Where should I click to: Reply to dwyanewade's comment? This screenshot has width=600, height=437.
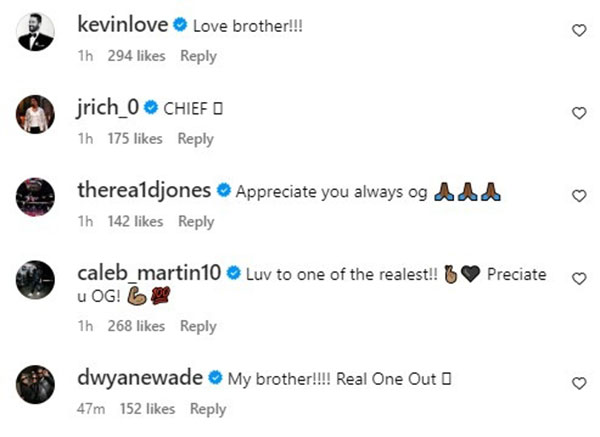(208, 408)
